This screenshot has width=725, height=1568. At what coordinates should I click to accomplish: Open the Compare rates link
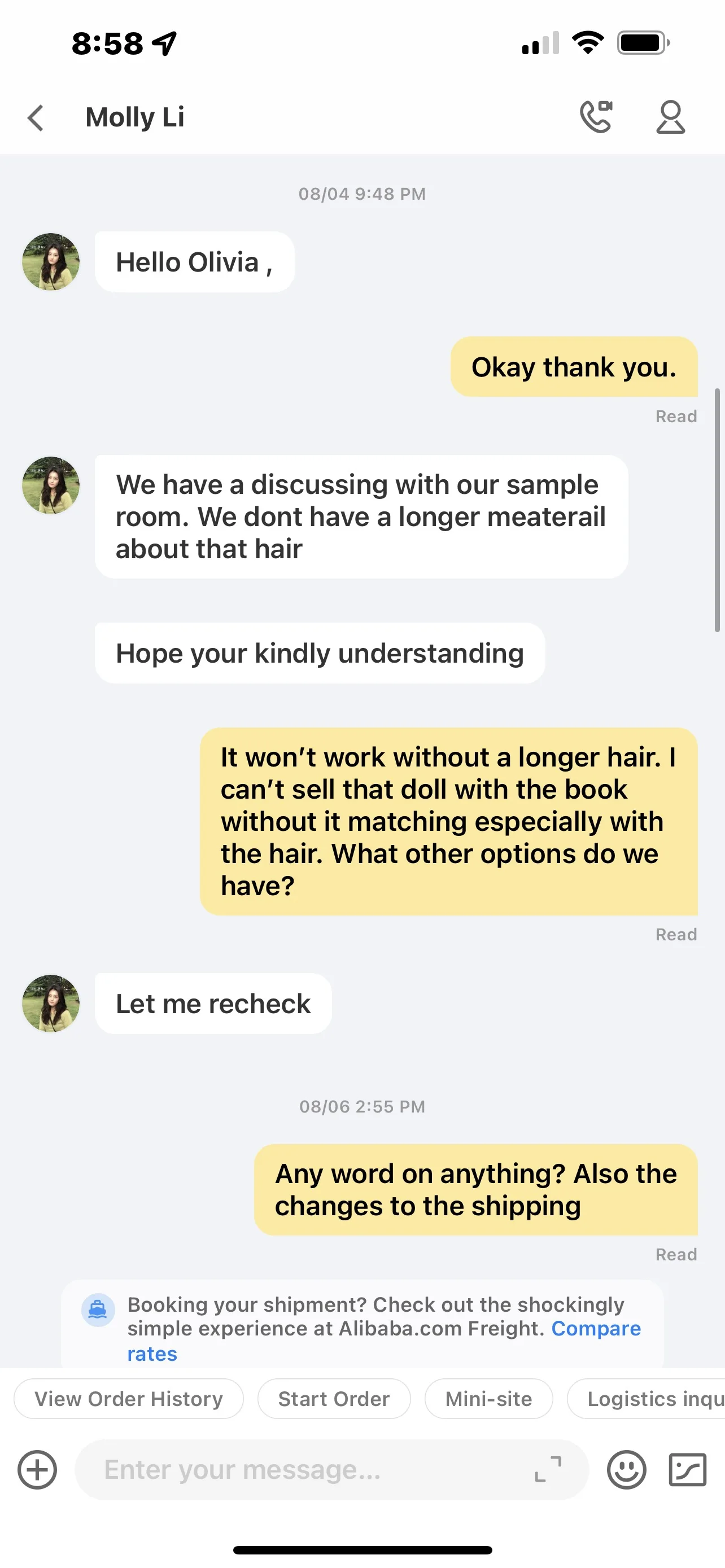point(383,1341)
